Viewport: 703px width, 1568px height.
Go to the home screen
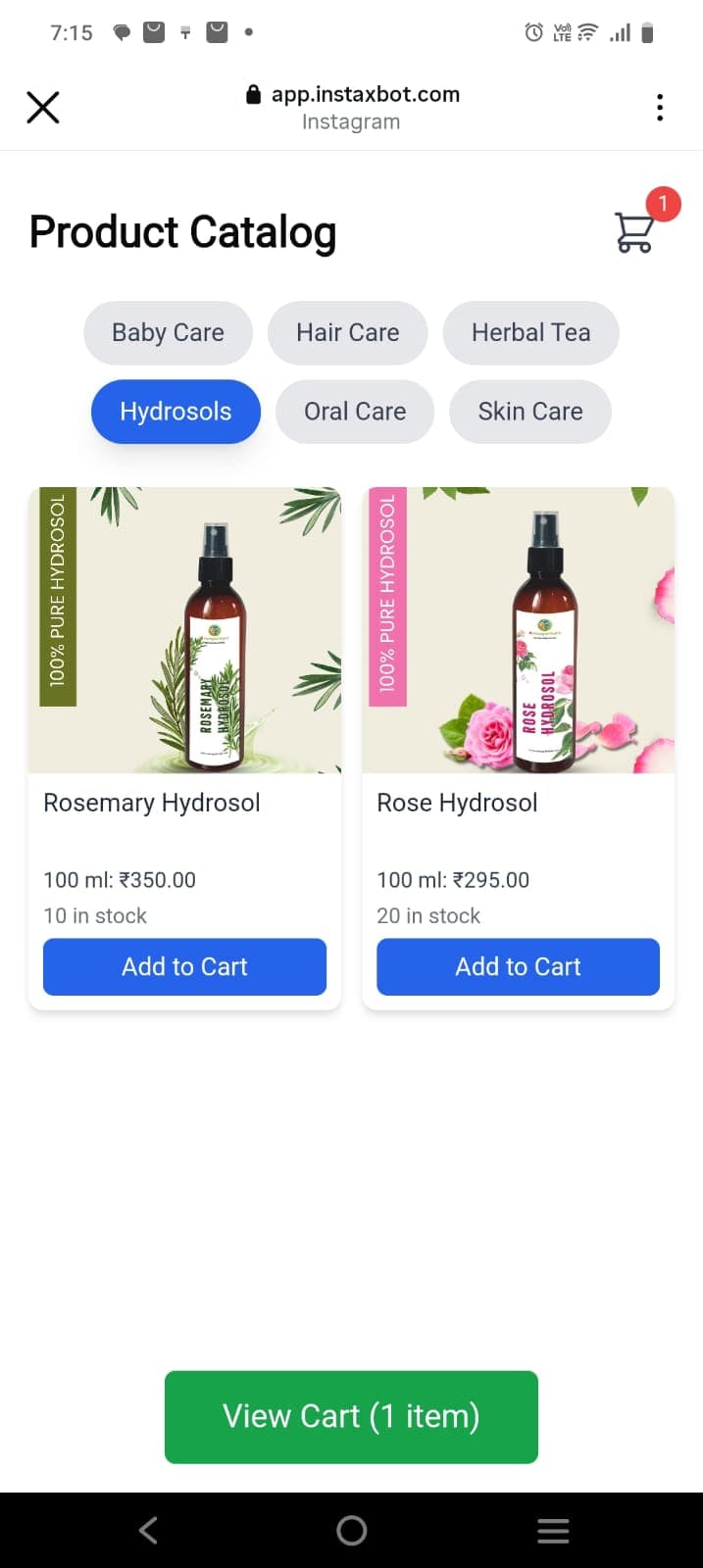(351, 1530)
